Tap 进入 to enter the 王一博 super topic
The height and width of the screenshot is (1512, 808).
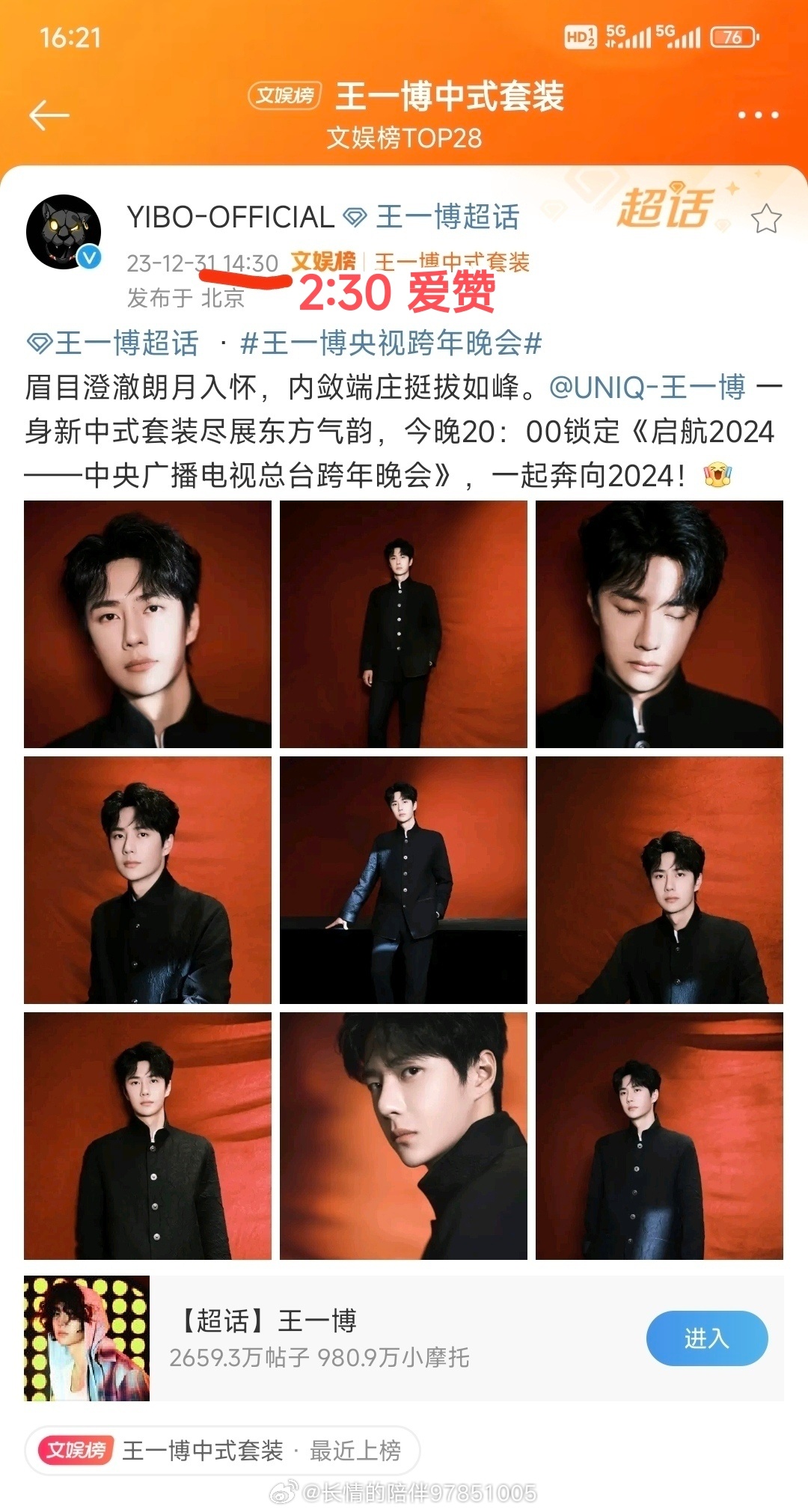706,1338
